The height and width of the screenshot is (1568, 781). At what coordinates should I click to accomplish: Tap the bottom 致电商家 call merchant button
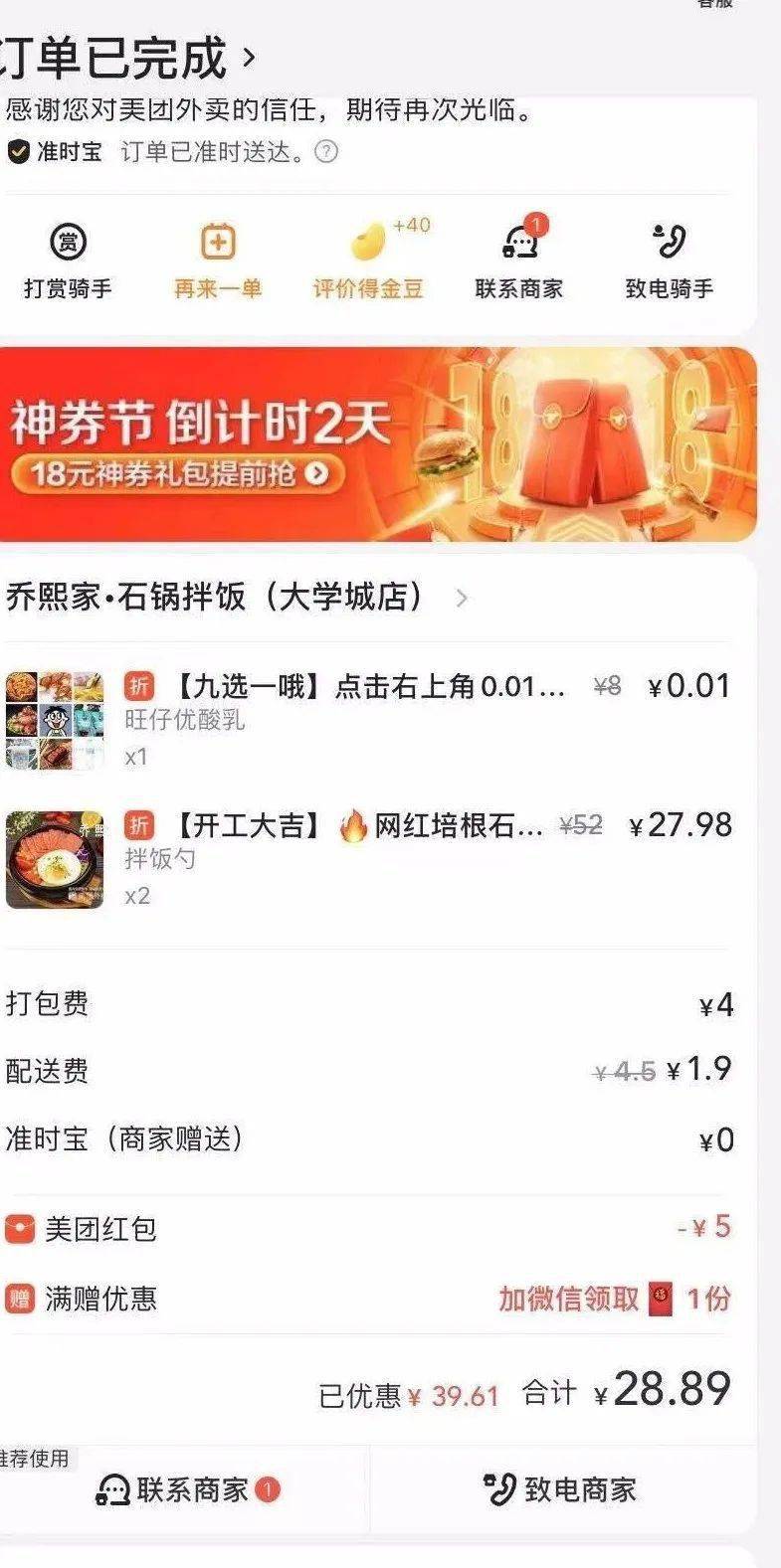coord(564,1488)
